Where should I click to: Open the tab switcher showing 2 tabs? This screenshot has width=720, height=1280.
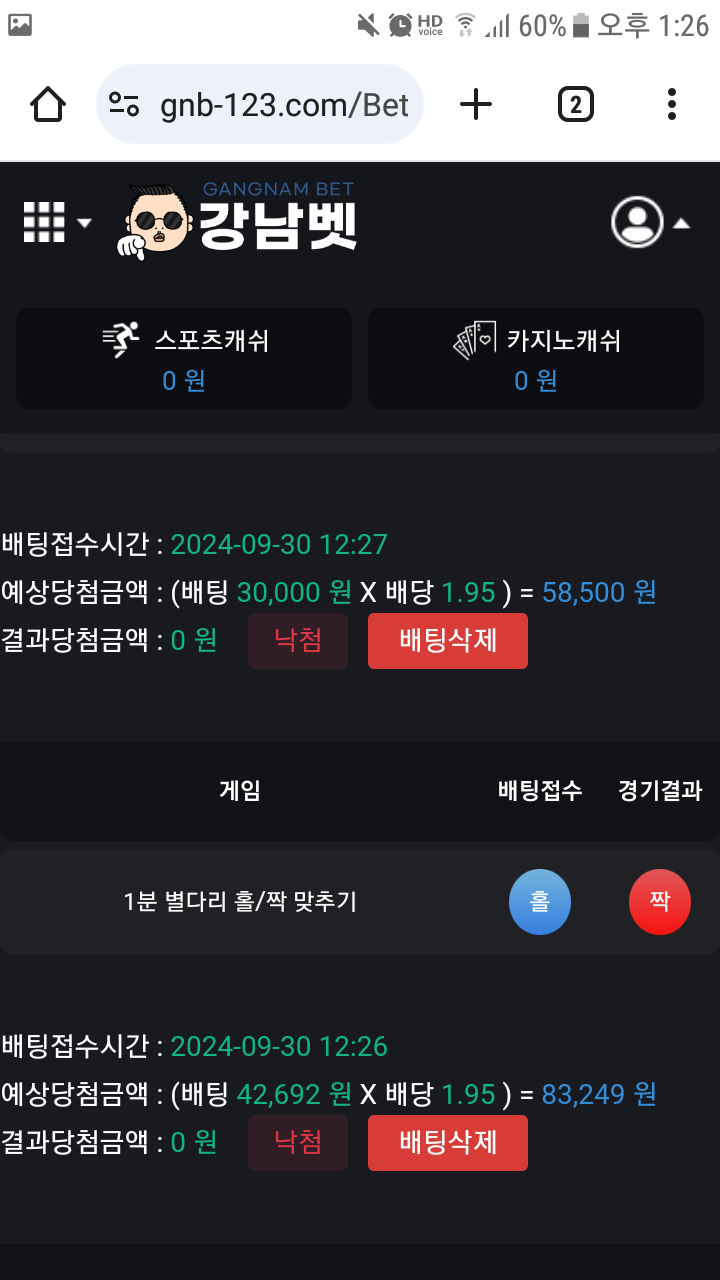pos(575,104)
